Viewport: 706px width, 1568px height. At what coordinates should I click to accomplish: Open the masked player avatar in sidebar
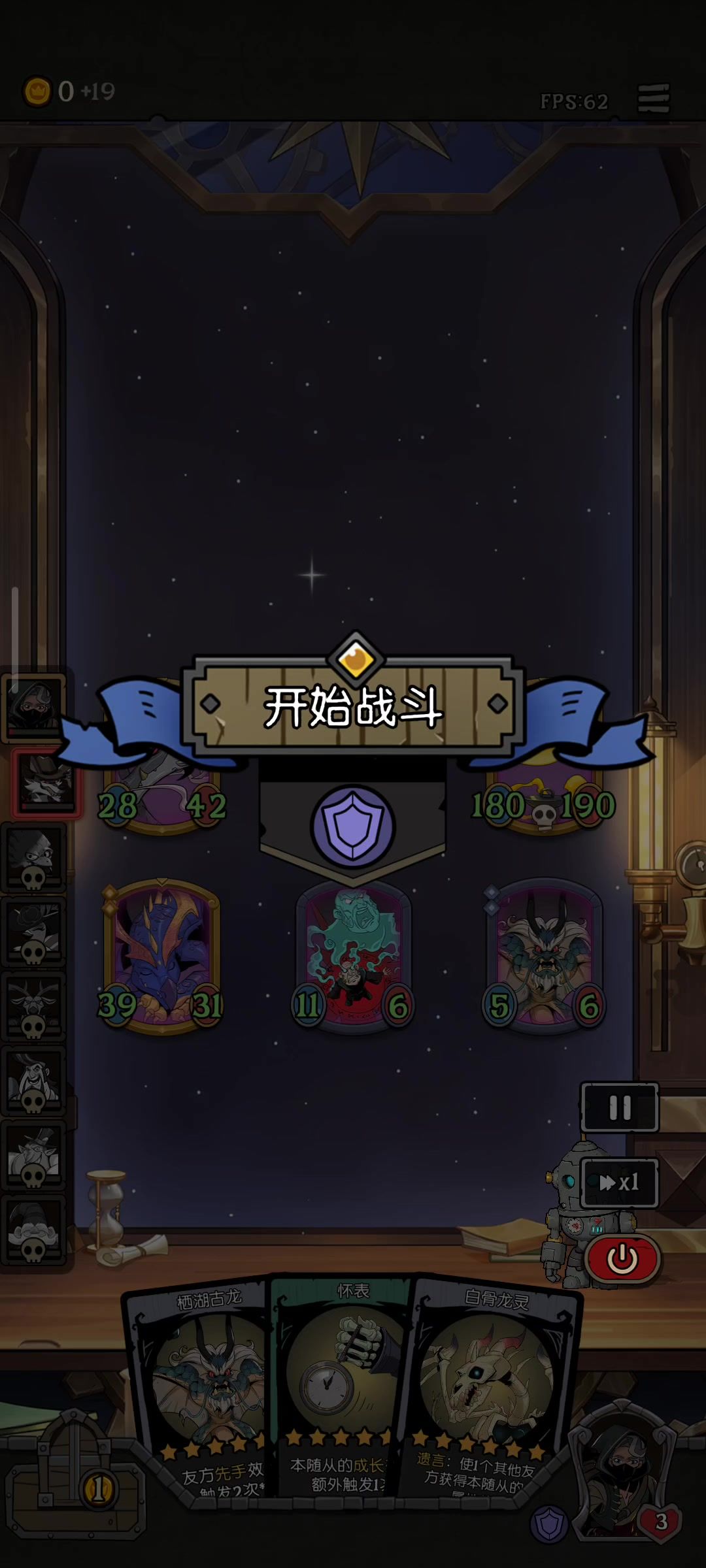click(x=33, y=708)
